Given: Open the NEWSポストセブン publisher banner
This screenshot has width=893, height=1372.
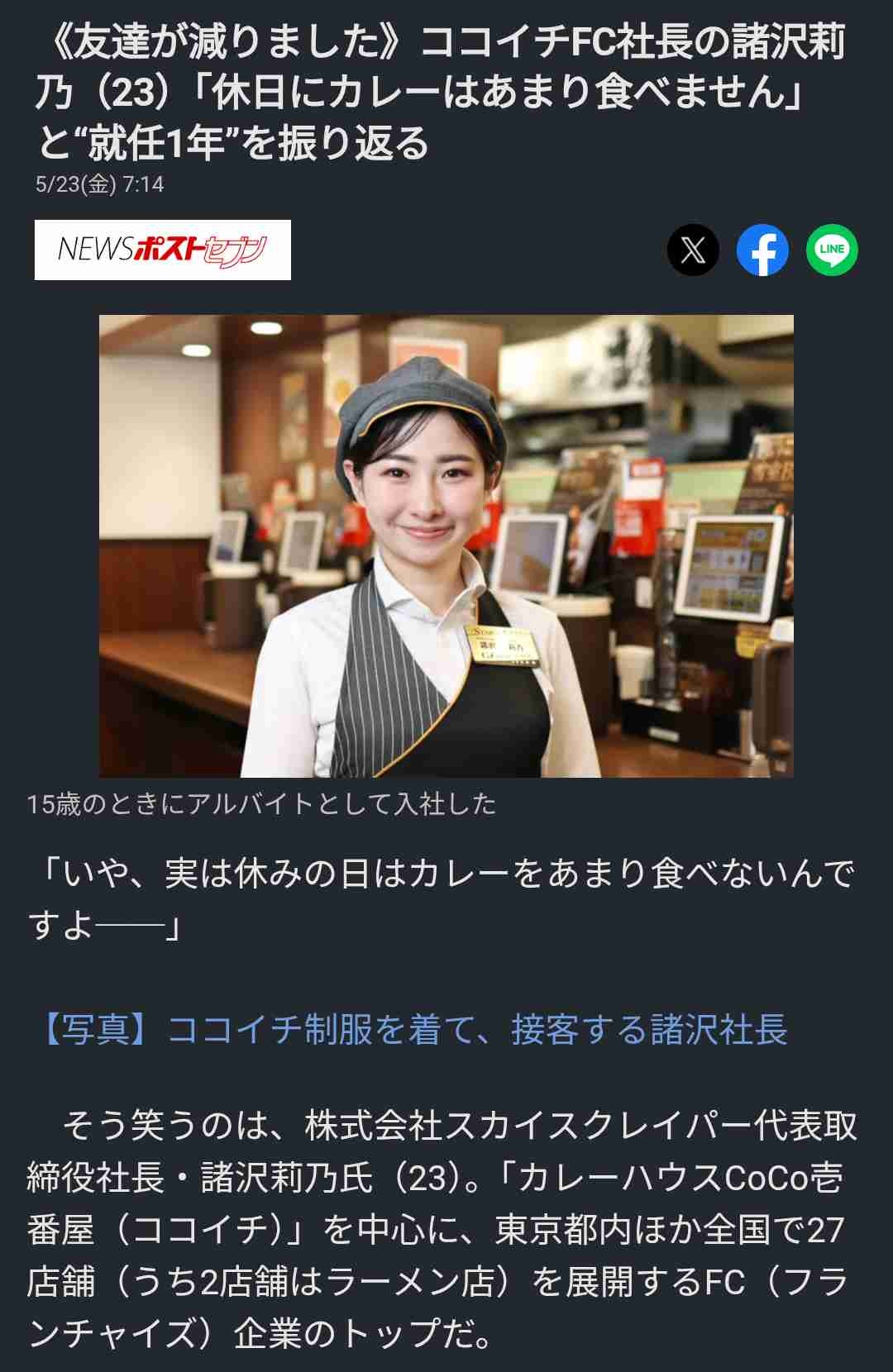Looking at the screenshot, I should point(163,250).
